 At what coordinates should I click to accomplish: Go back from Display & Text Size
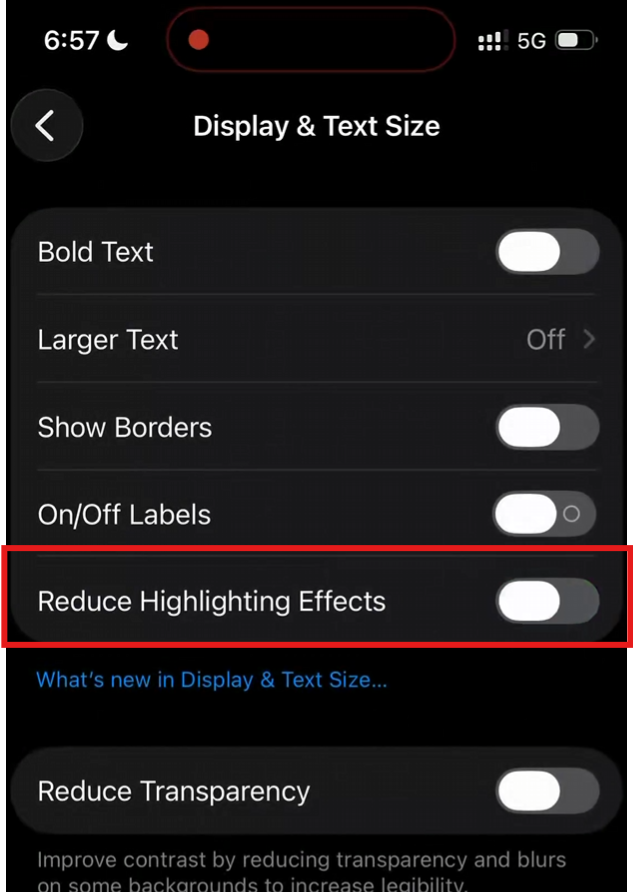coord(46,126)
